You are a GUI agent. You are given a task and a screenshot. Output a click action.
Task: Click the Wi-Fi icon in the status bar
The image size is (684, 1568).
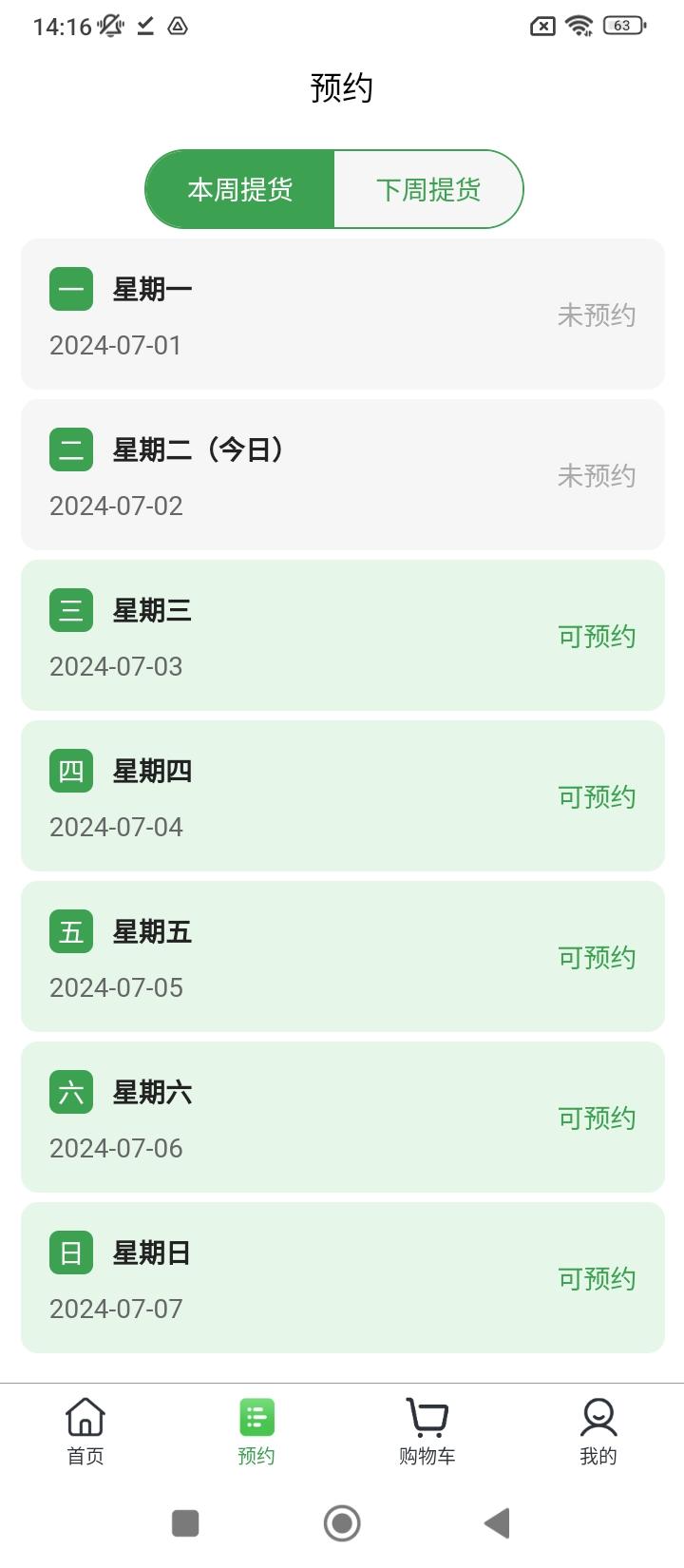[581, 26]
